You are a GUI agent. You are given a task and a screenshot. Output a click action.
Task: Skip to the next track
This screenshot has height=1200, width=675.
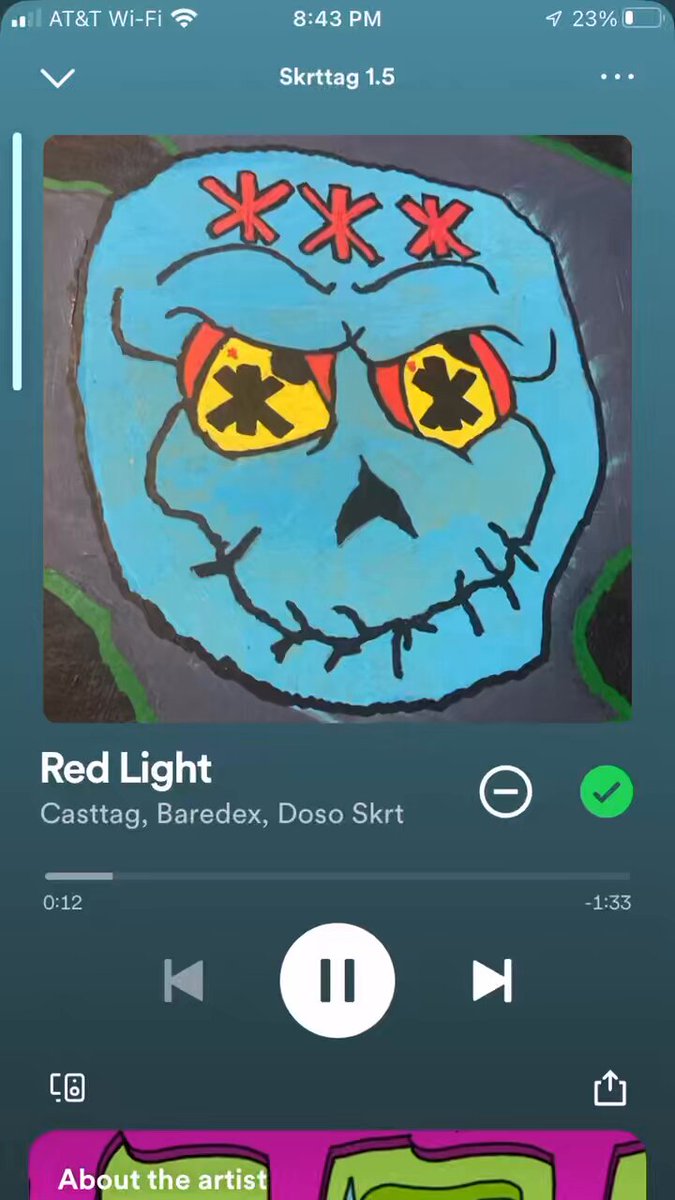(x=492, y=980)
